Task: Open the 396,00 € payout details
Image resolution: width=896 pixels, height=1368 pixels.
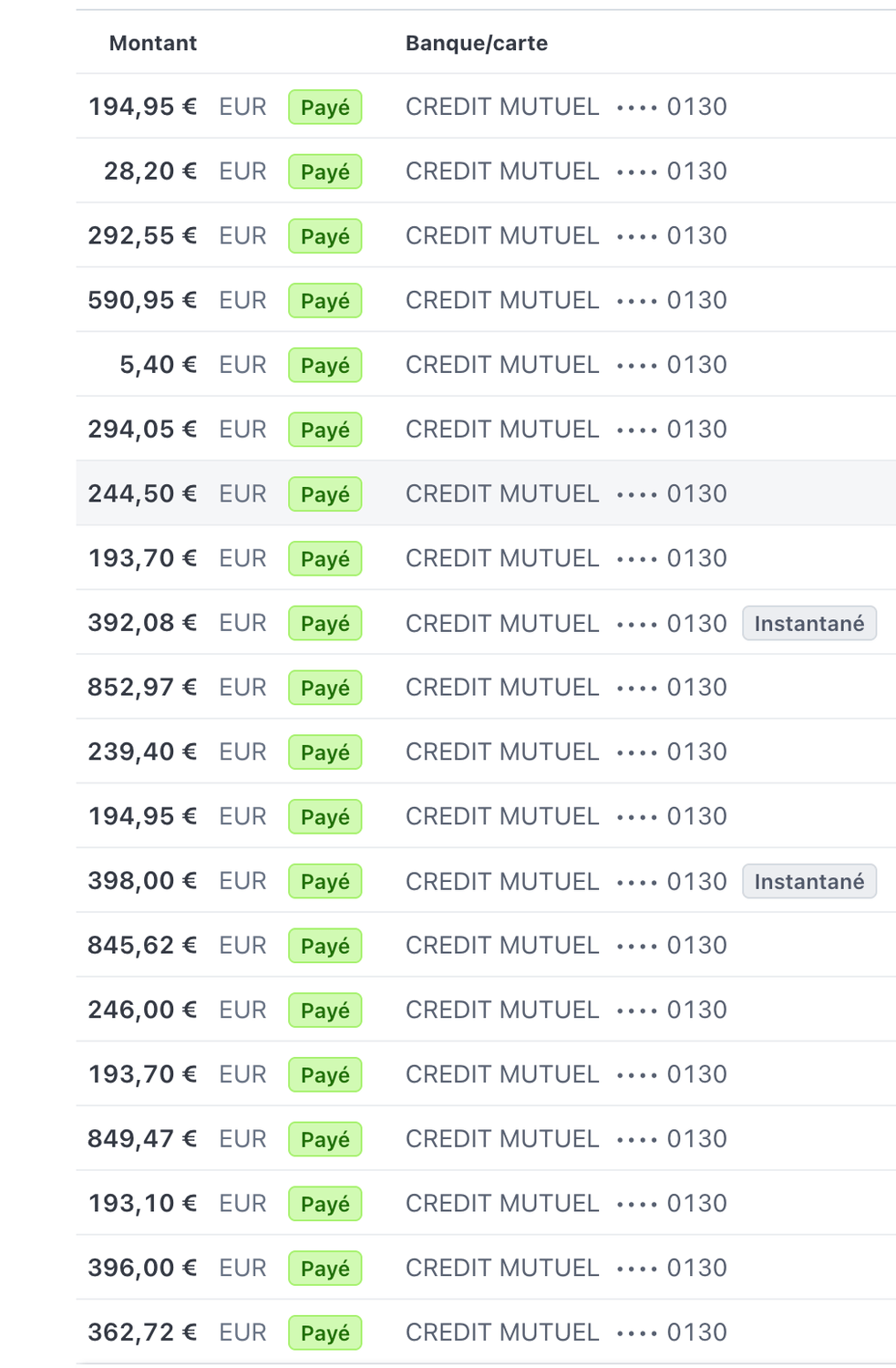Action: (x=142, y=1269)
